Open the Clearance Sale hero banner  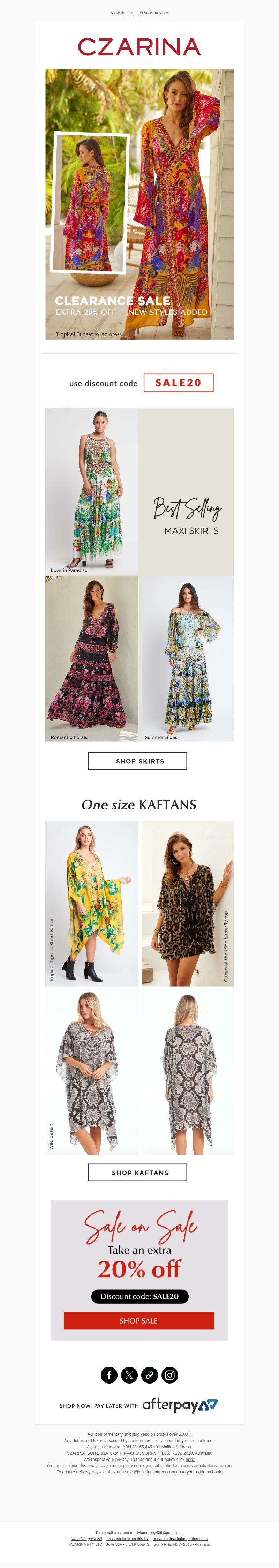(139, 204)
